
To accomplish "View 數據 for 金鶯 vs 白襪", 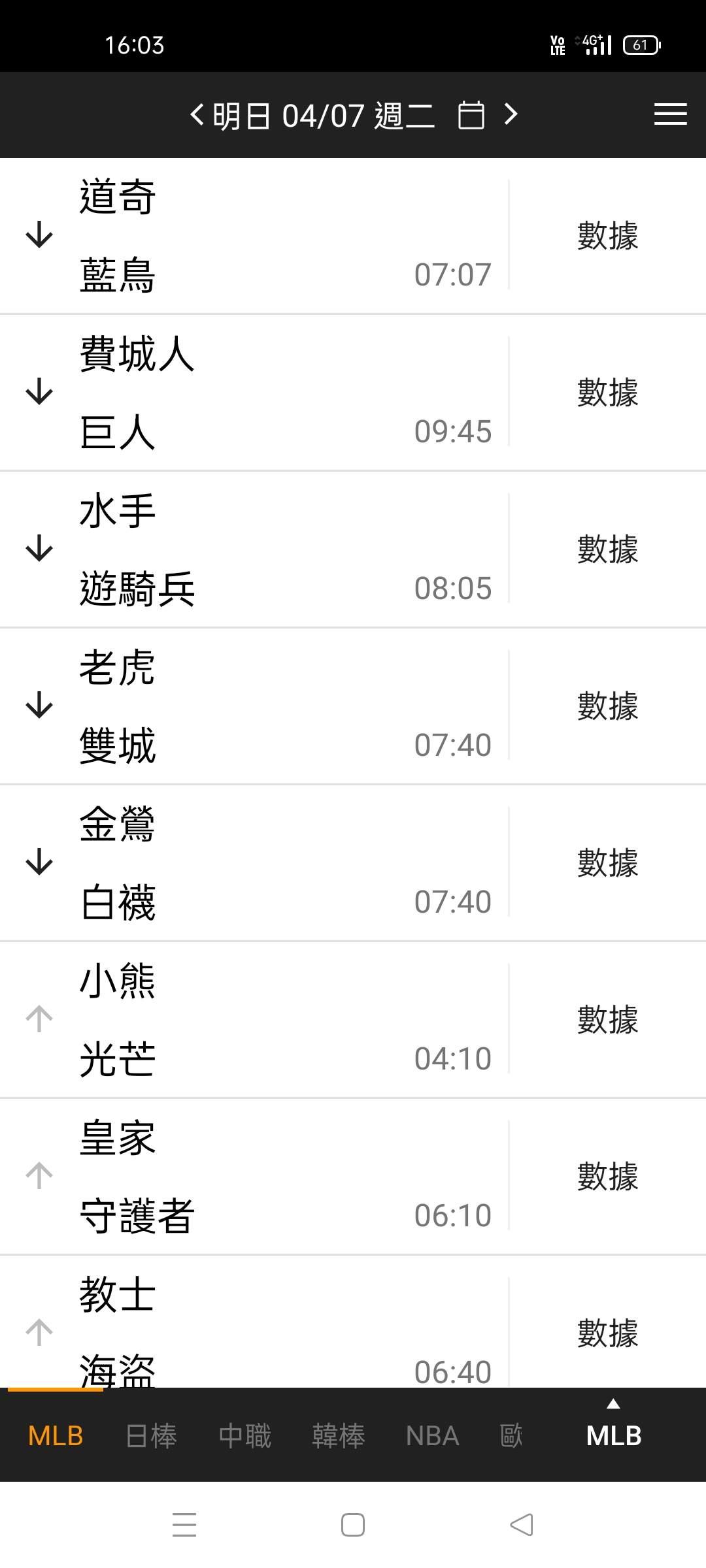I will pos(607,862).
